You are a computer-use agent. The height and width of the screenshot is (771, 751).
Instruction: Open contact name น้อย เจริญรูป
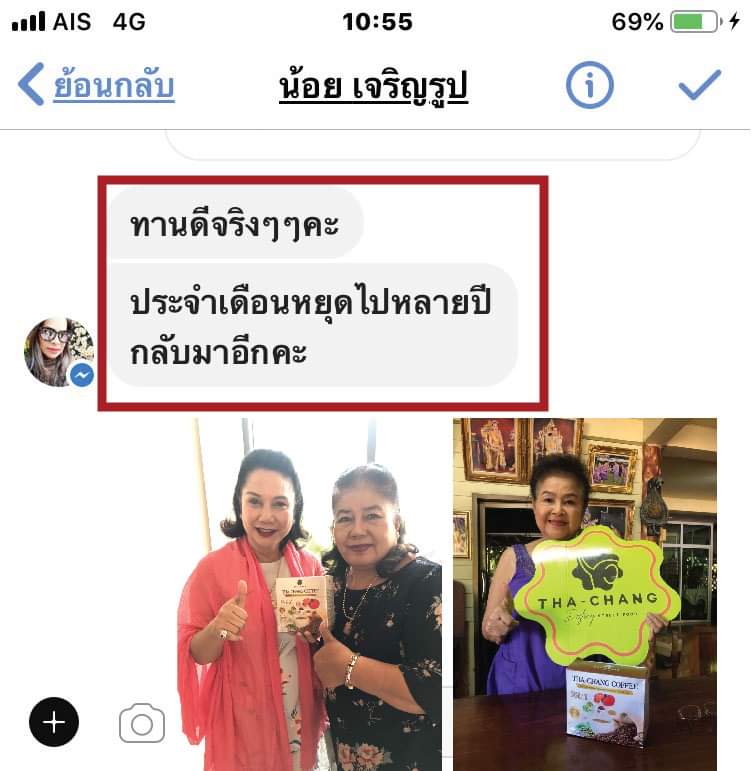coord(373,88)
